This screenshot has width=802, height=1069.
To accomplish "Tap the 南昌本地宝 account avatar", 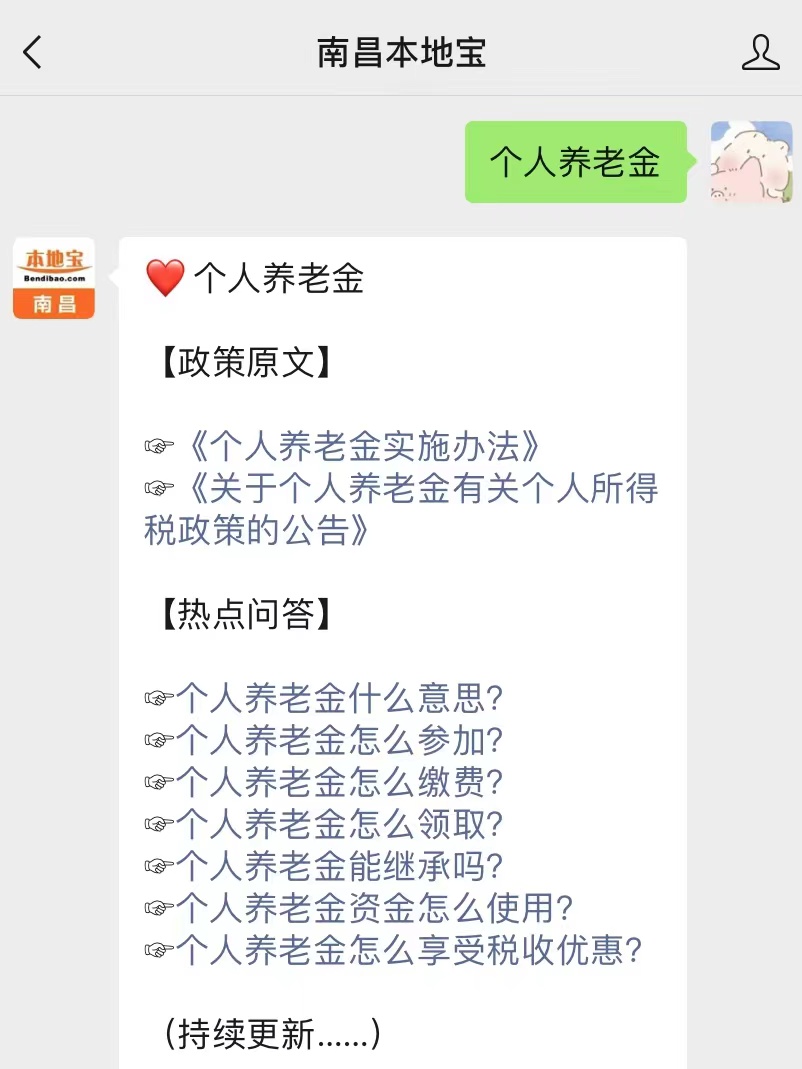I will pos(54,278).
